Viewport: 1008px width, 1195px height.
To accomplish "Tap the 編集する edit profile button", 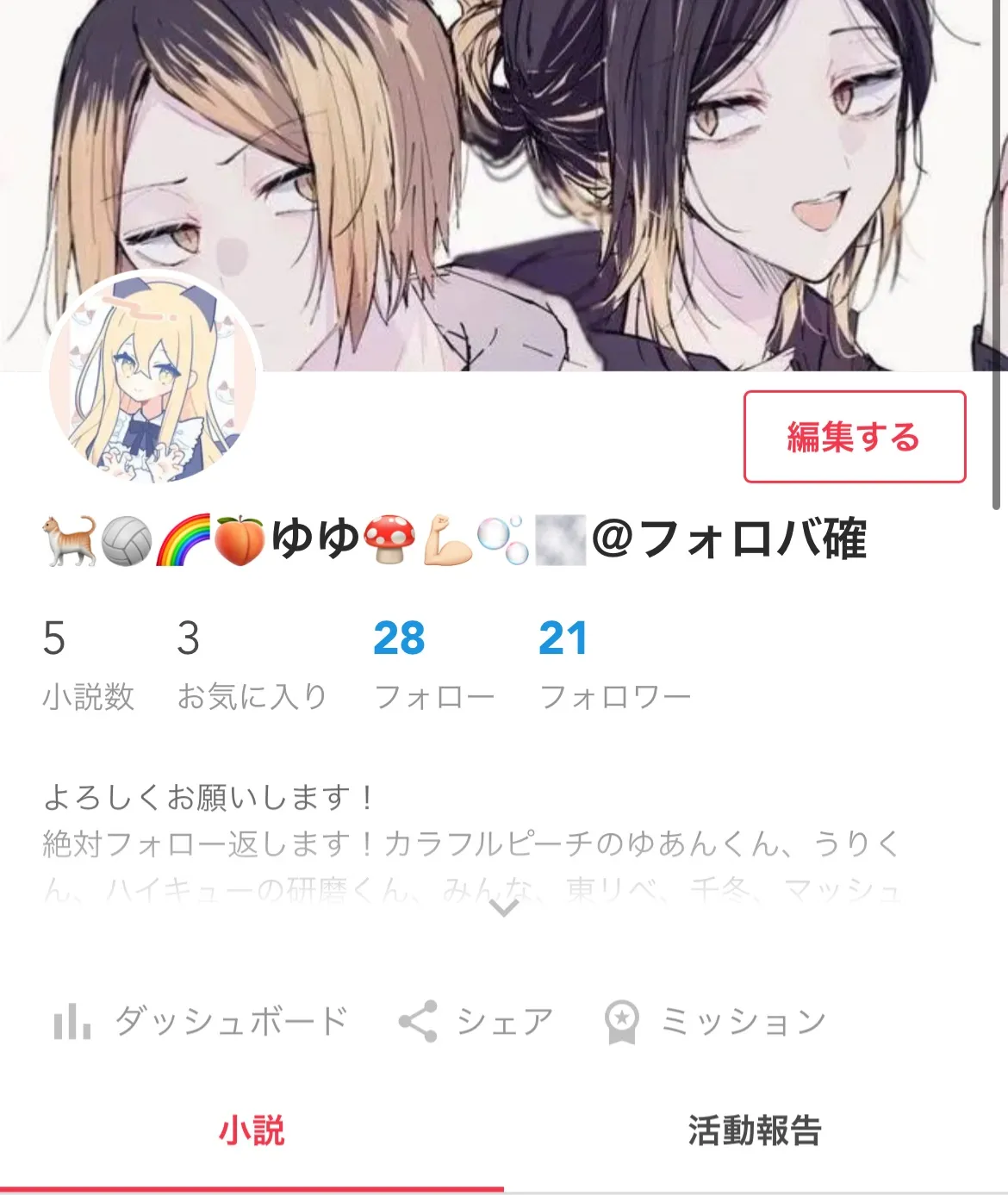I will click(854, 437).
